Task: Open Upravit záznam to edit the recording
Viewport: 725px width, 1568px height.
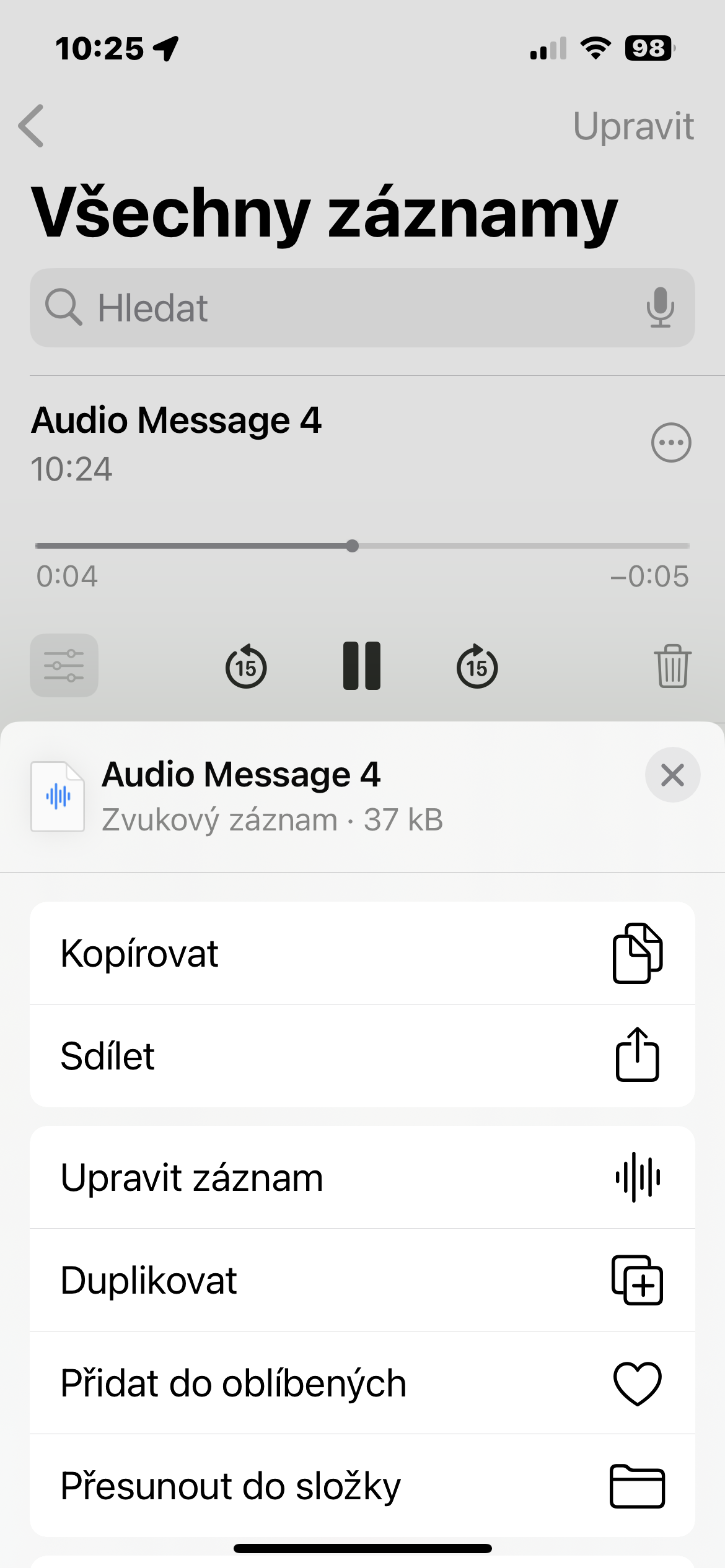Action: click(x=362, y=1177)
